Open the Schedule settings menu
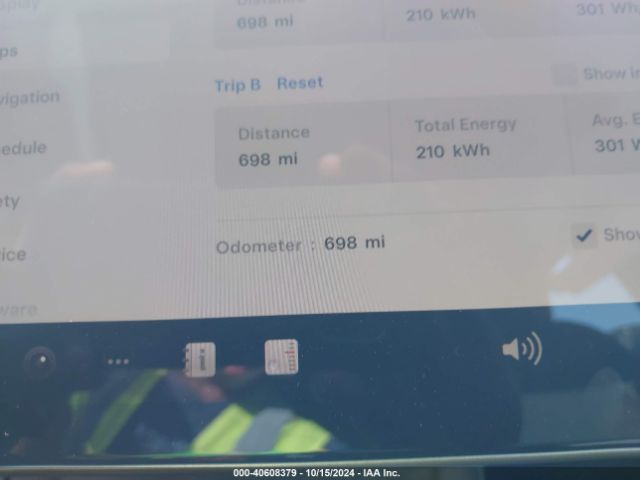 (24, 149)
